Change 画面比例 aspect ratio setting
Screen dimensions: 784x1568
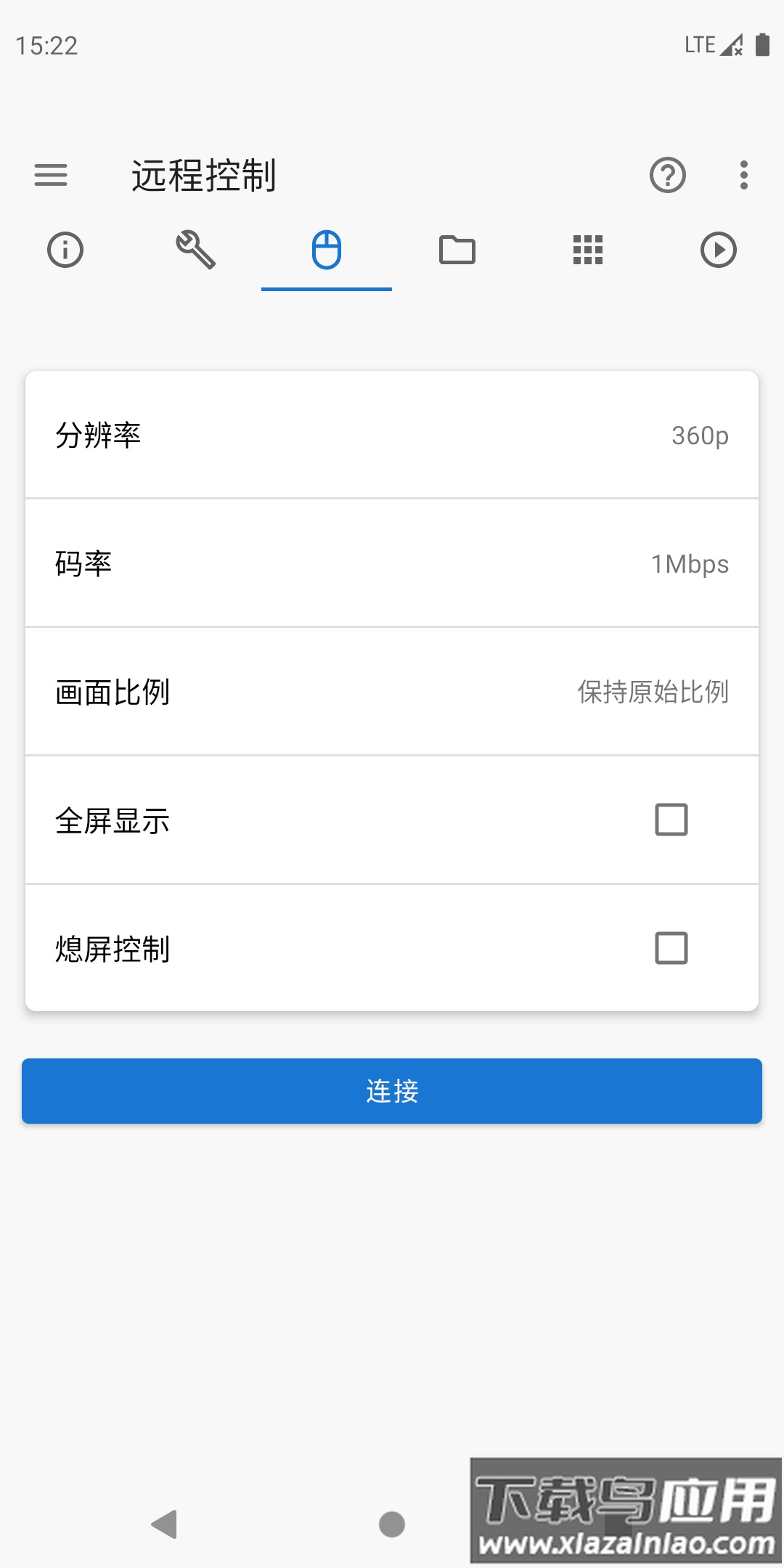pyautogui.click(x=392, y=692)
